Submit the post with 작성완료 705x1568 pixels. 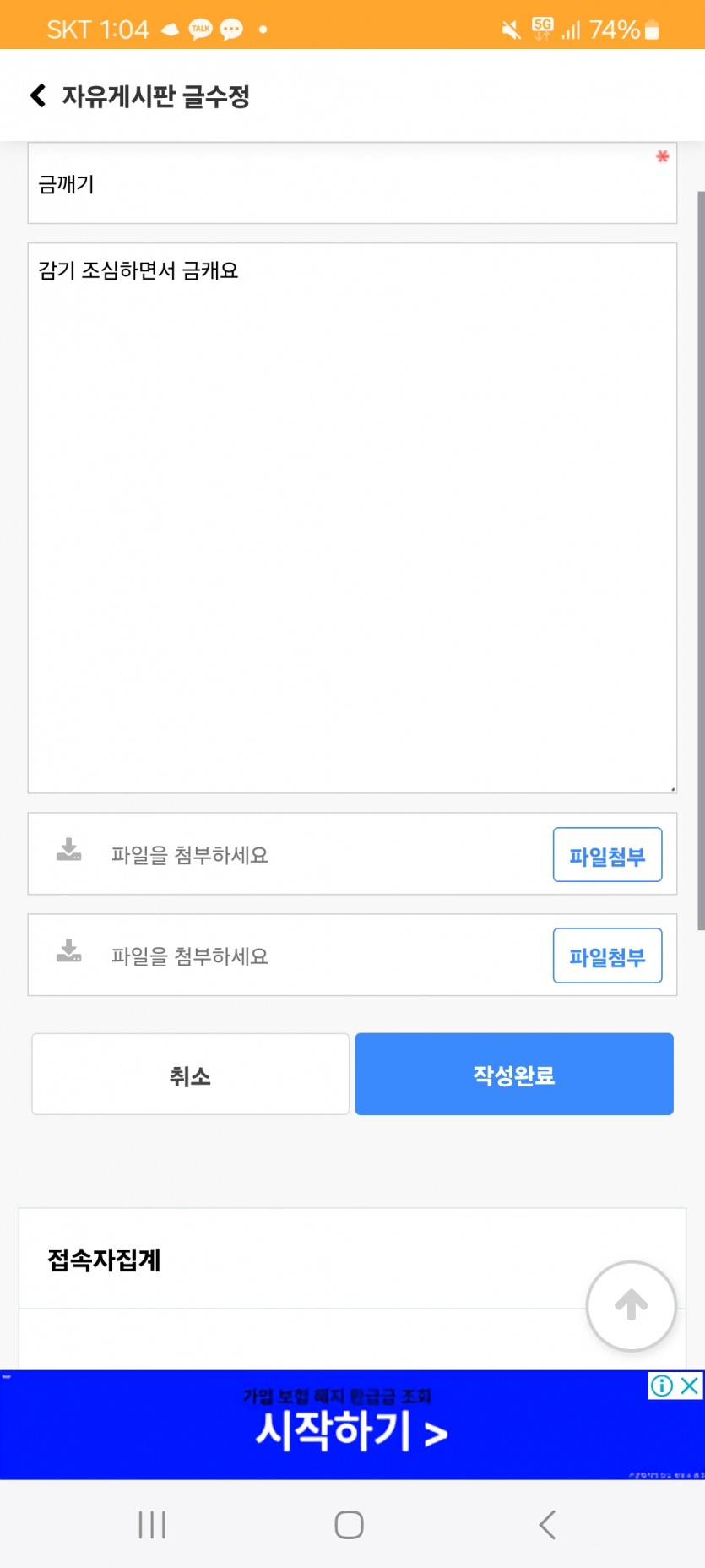514,1075
